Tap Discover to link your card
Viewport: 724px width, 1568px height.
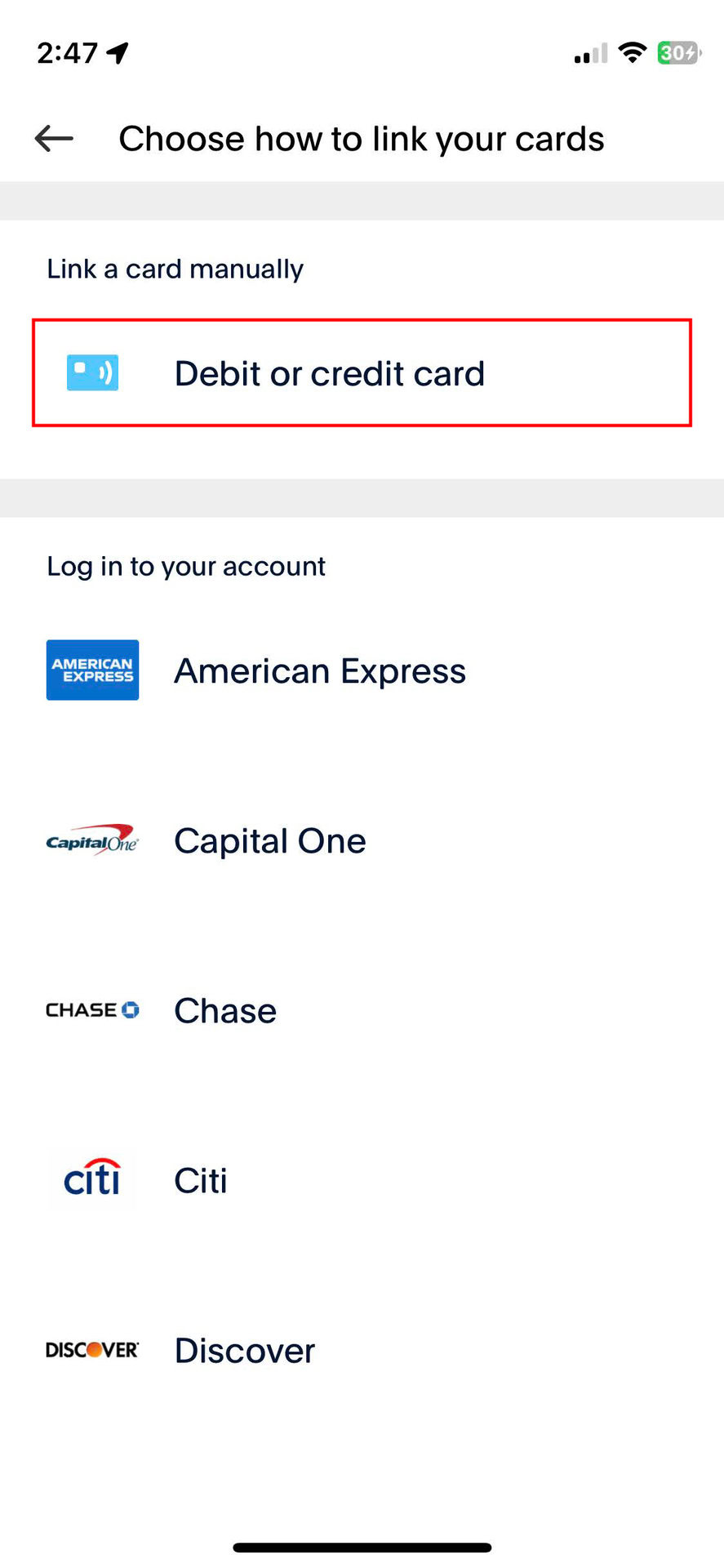point(244,1350)
